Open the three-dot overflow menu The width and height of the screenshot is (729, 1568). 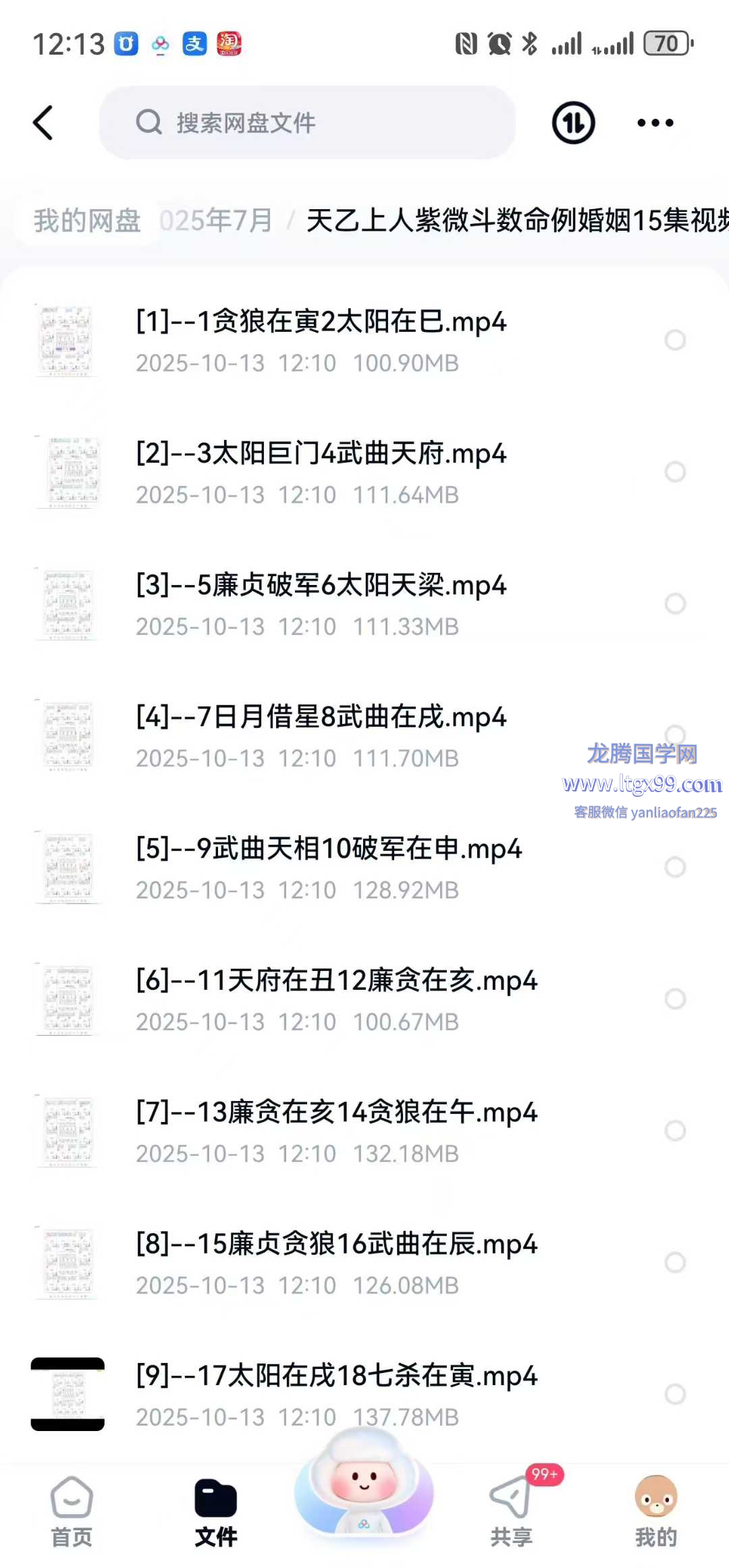(x=655, y=123)
